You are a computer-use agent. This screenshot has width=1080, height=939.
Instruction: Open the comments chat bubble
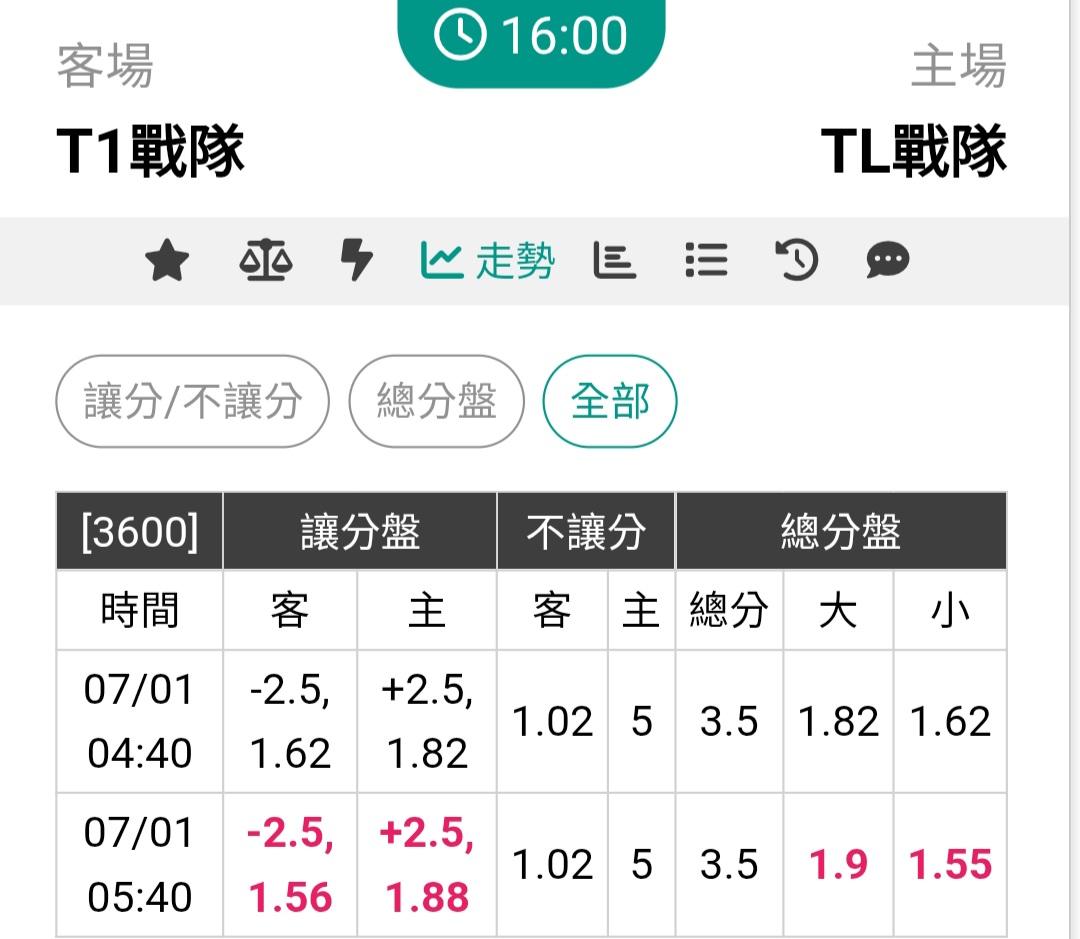[x=888, y=260]
